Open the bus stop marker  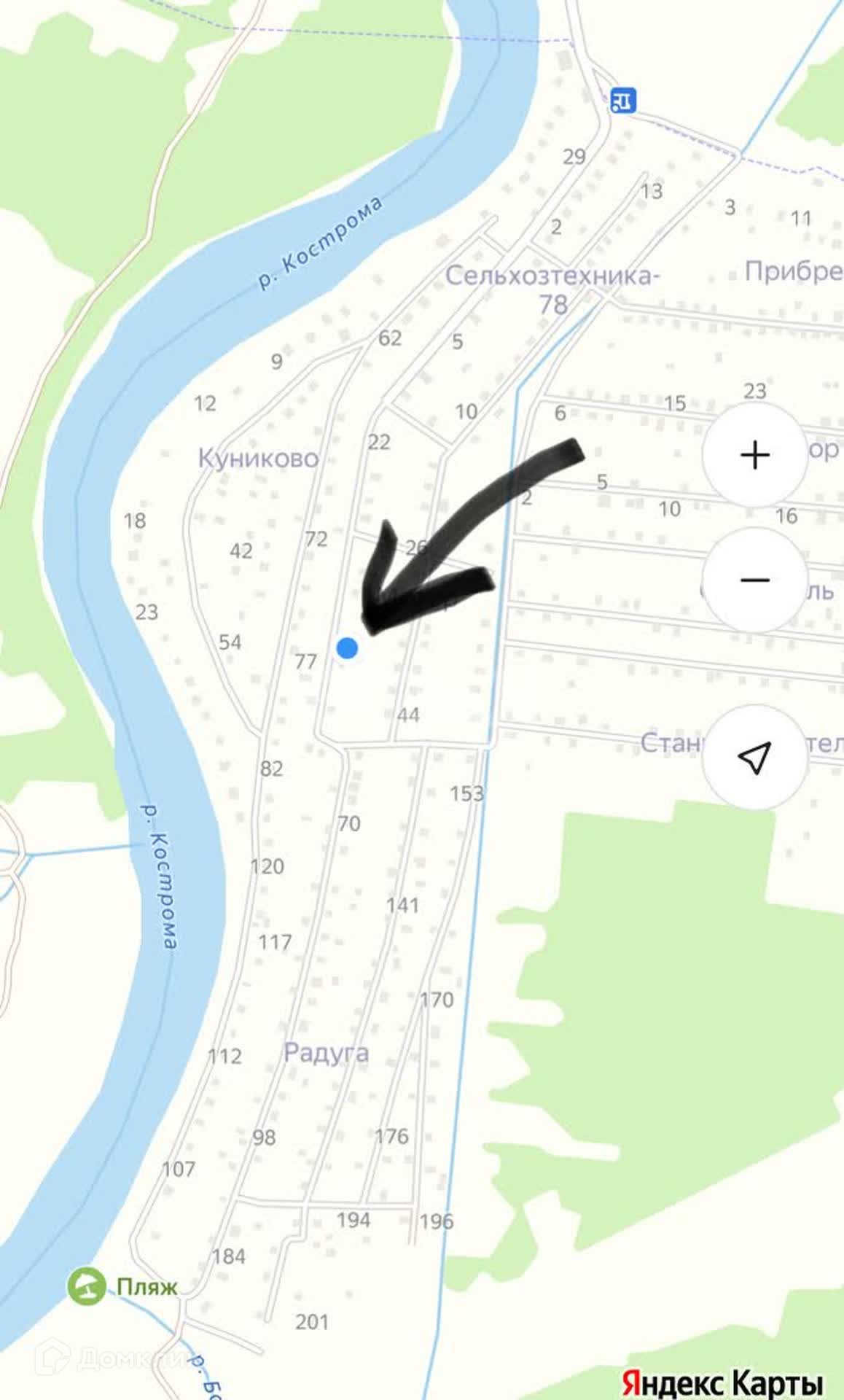point(623,100)
